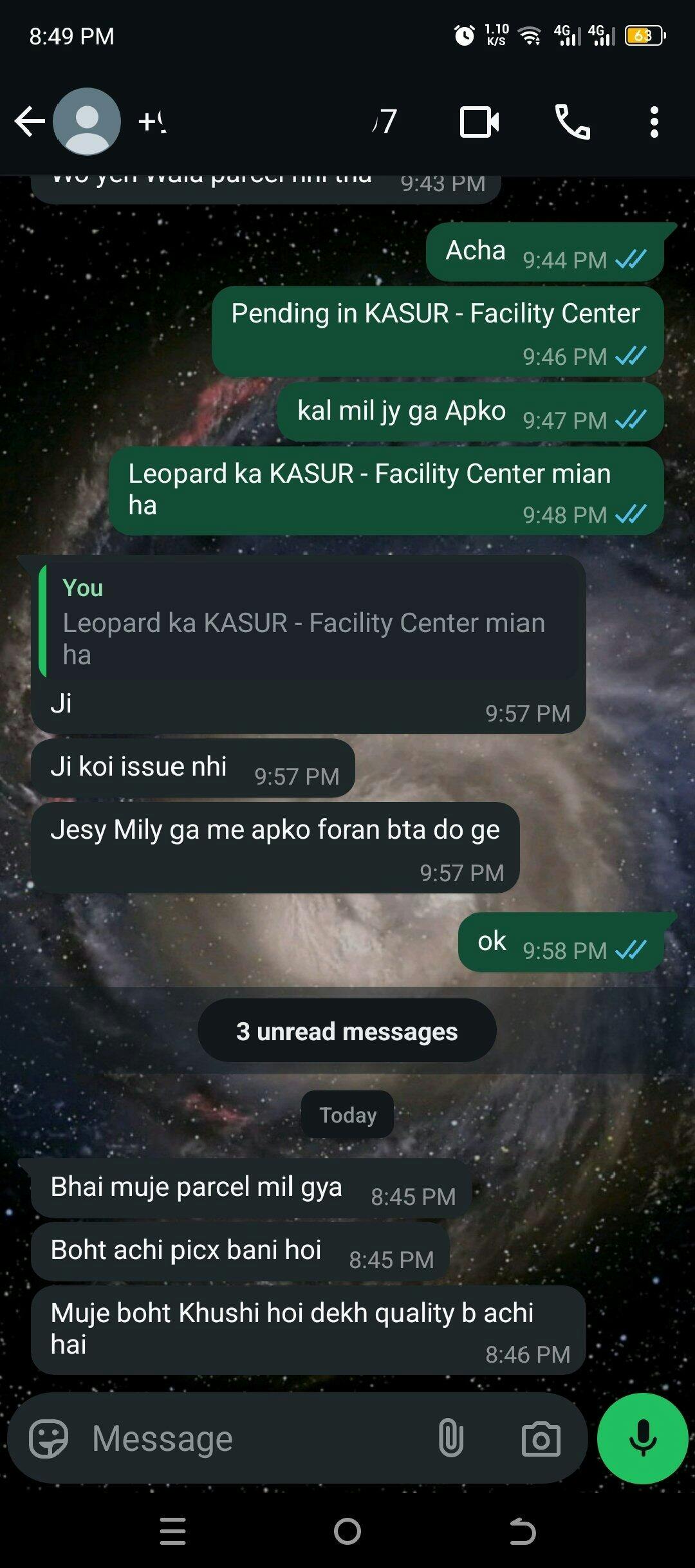Open recent apps from navigation bar
695x1568 pixels.
pyautogui.click(x=172, y=1531)
